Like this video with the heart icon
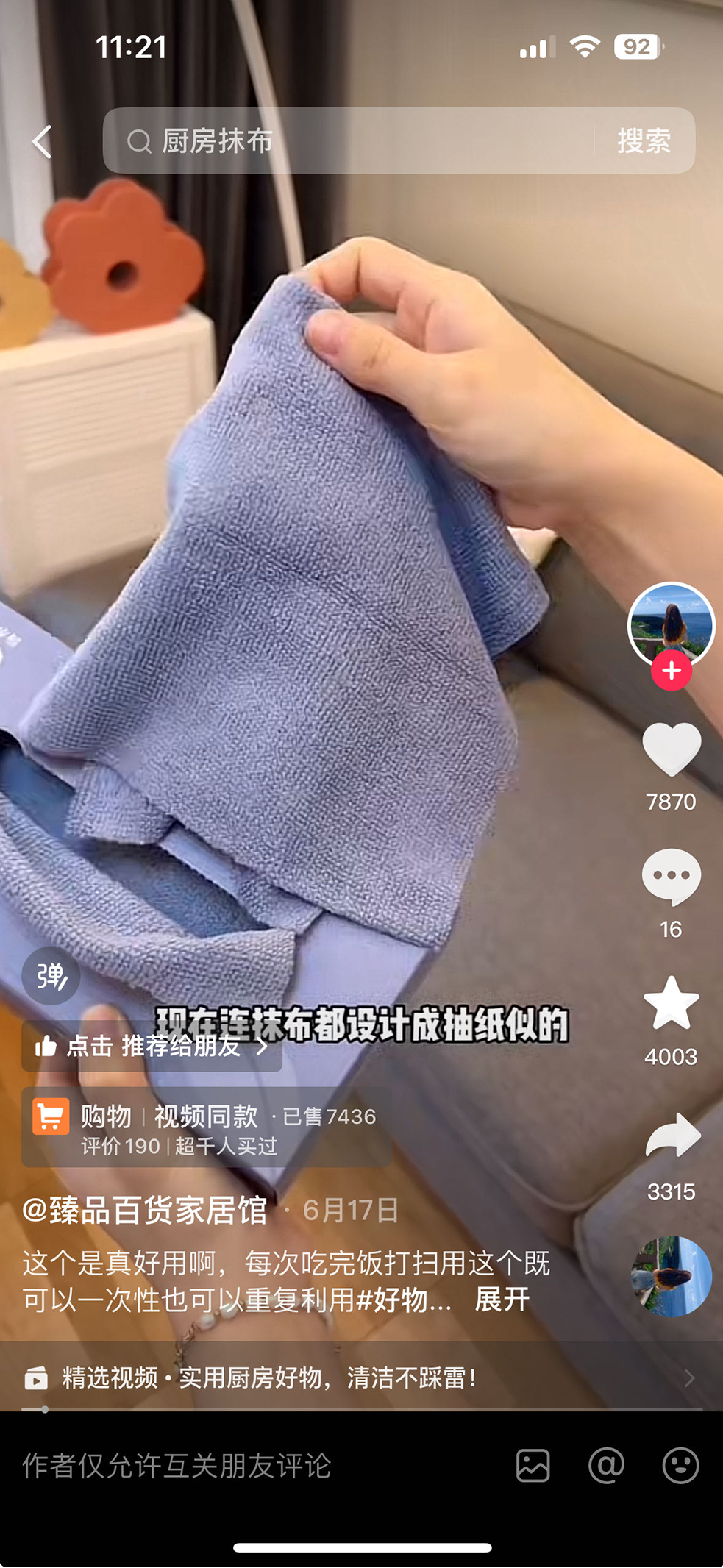 (x=671, y=749)
